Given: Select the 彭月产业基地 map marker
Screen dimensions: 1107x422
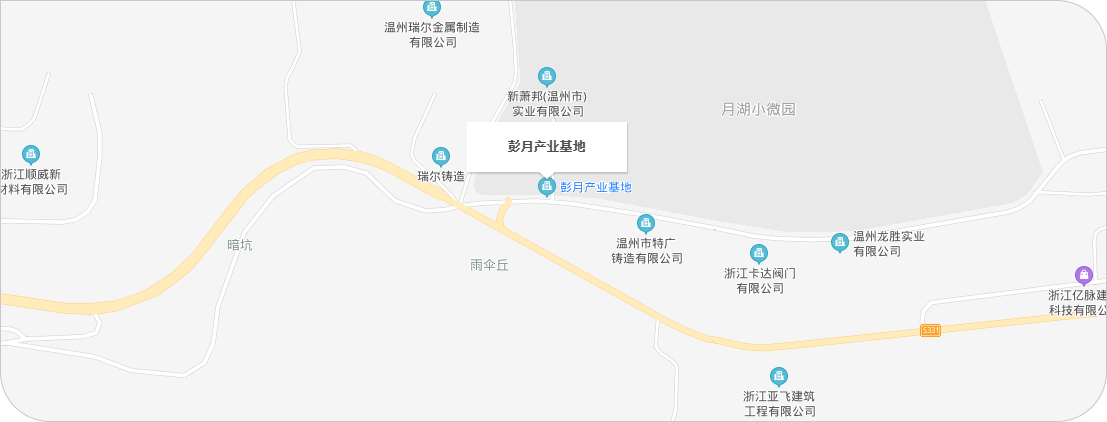Looking at the screenshot, I should pos(546,186).
